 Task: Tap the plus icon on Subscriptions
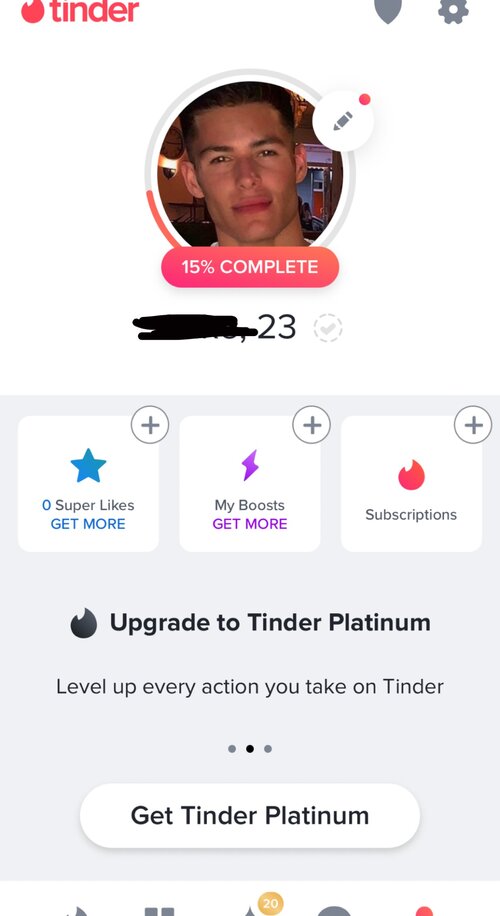tap(473, 425)
